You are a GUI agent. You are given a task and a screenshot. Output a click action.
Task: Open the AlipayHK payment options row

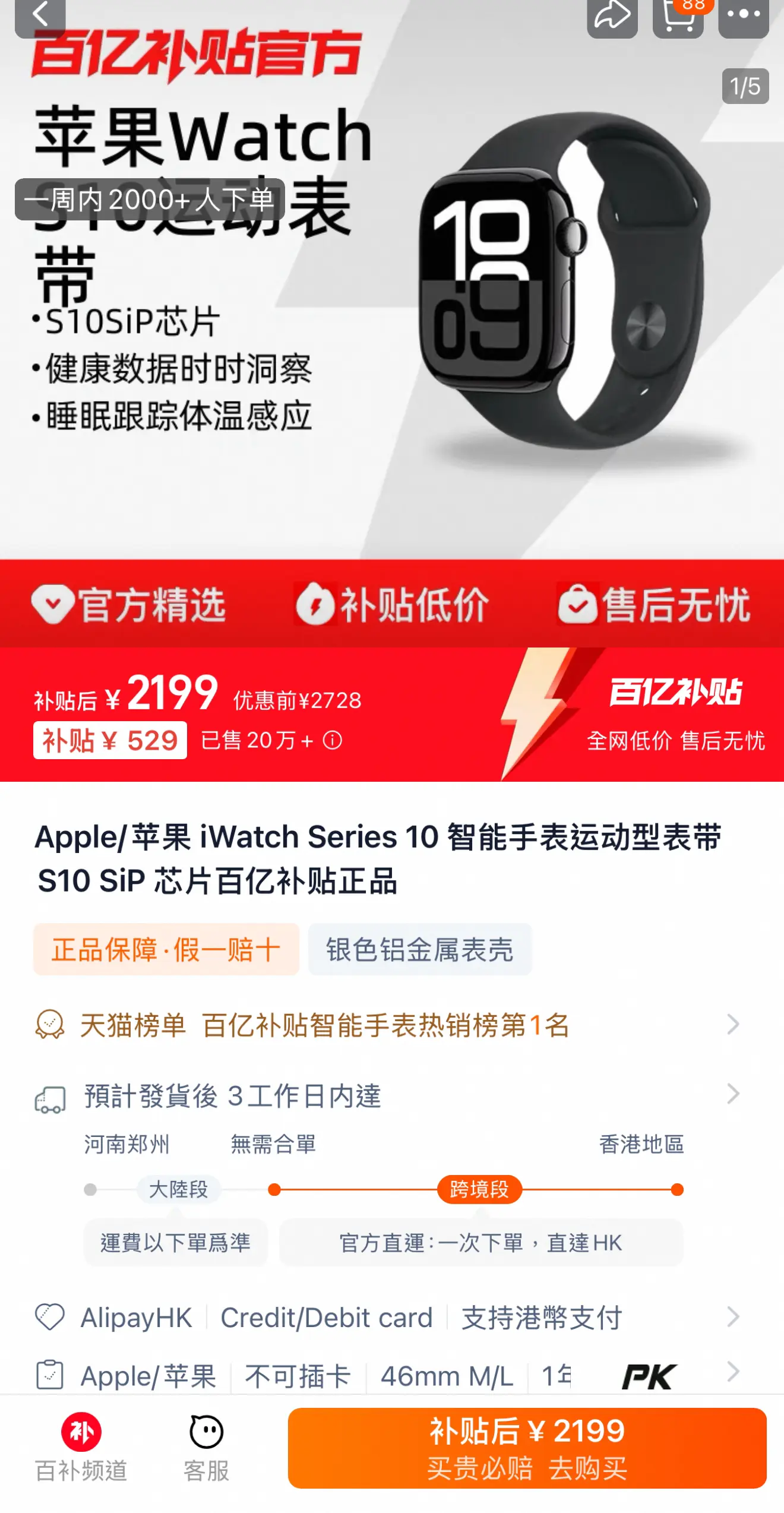pyautogui.click(x=387, y=1318)
